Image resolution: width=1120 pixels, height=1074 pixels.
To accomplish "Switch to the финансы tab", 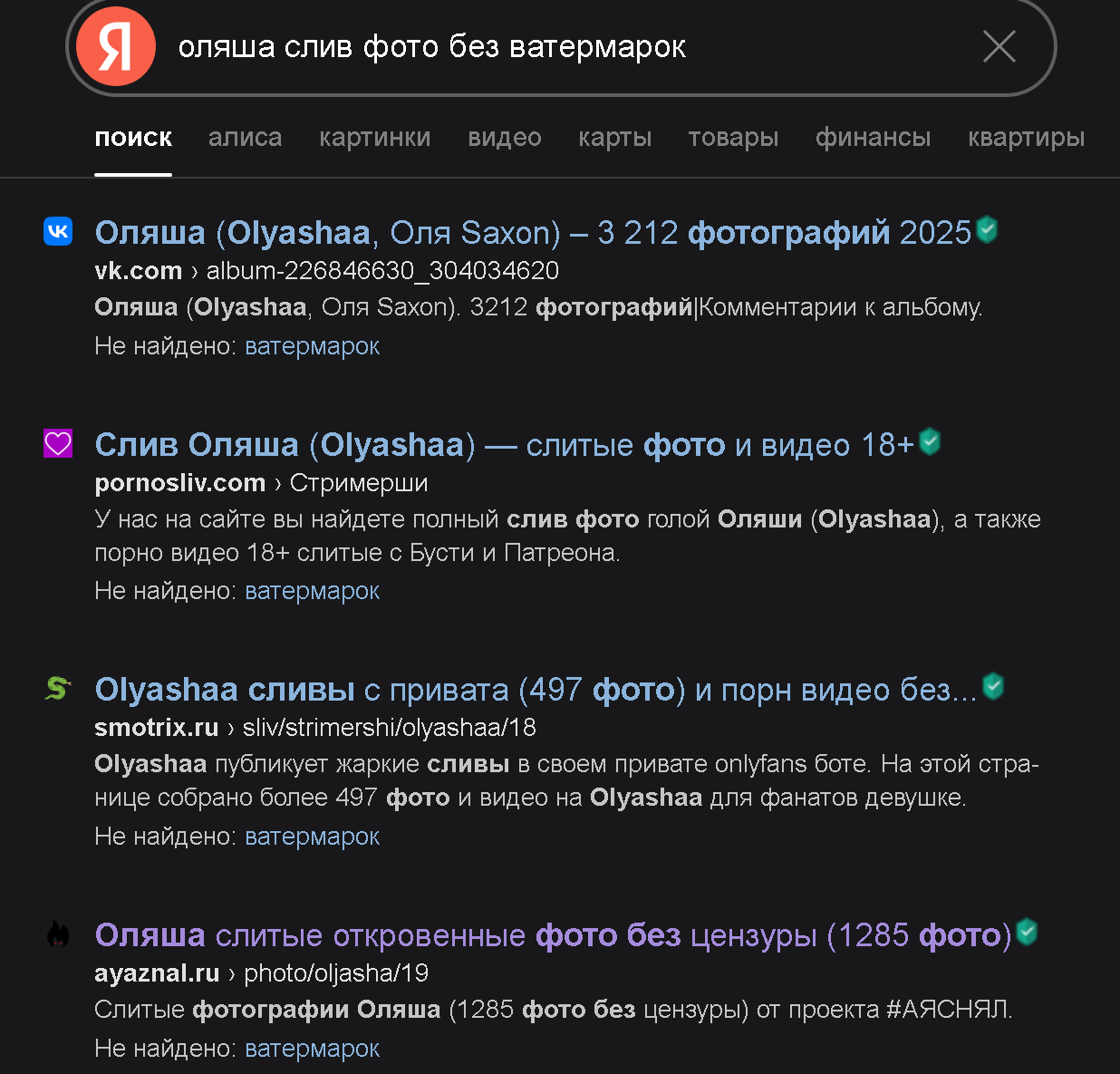I will (x=873, y=138).
